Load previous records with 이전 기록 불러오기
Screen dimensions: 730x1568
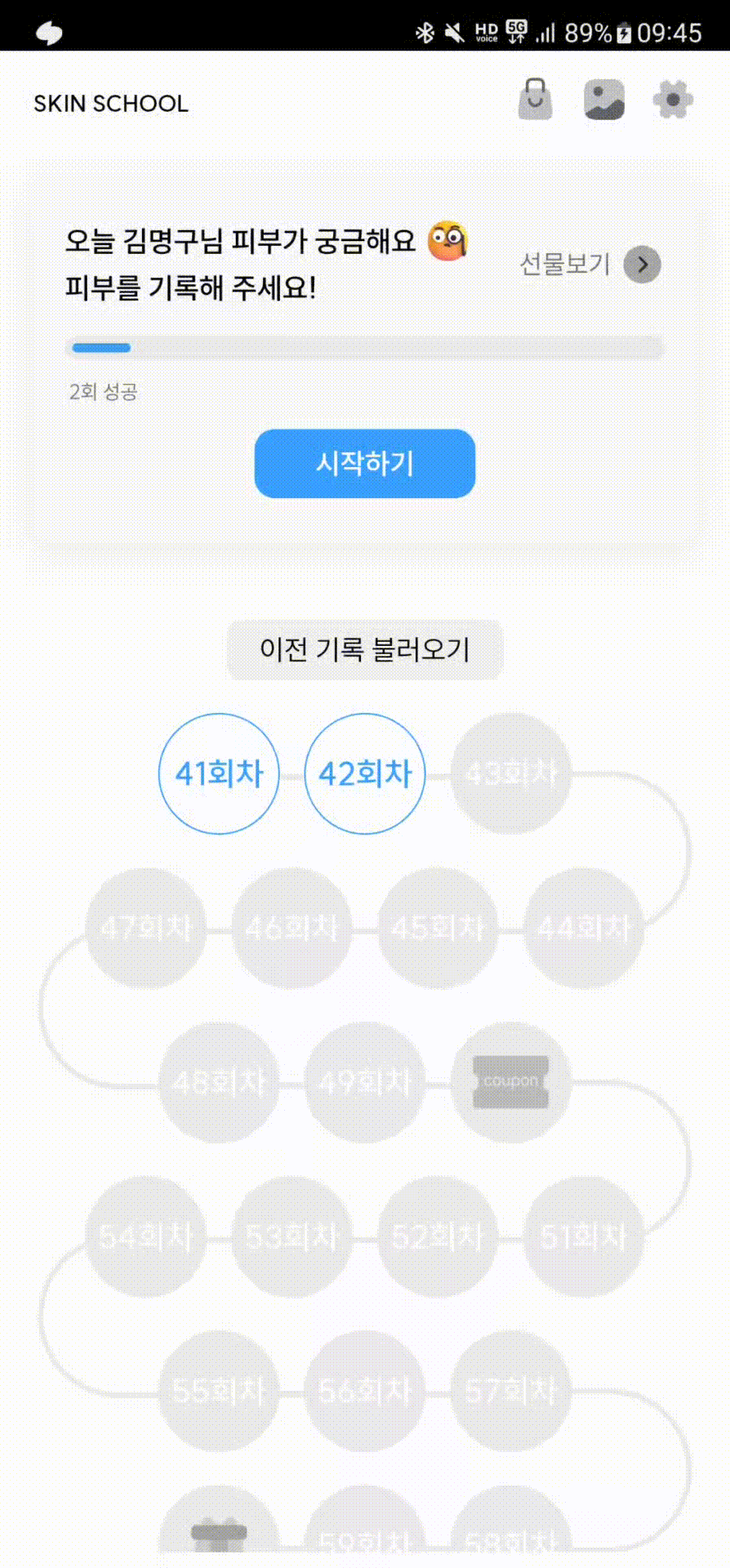click(x=364, y=650)
